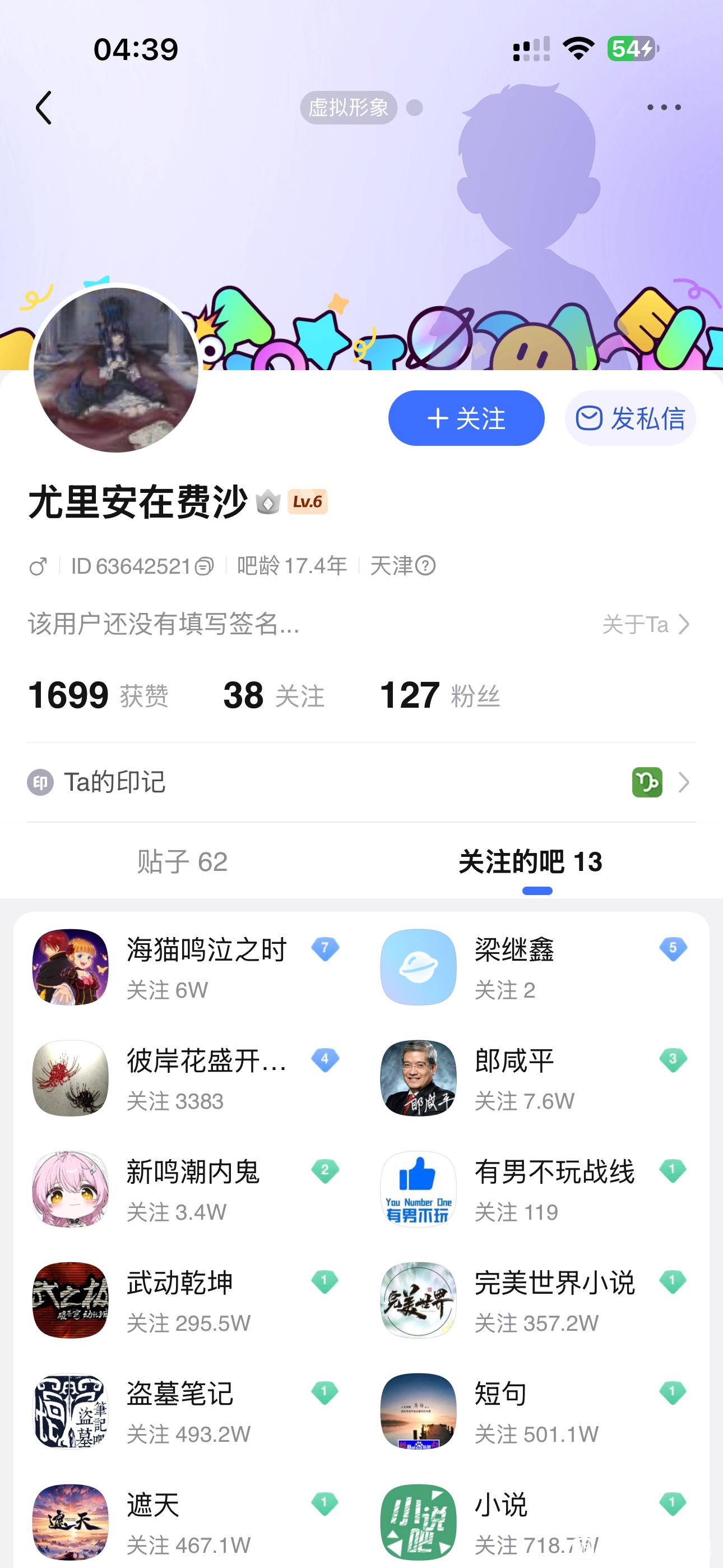Go back using the top-left arrow
The height and width of the screenshot is (1568, 723).
point(44,108)
